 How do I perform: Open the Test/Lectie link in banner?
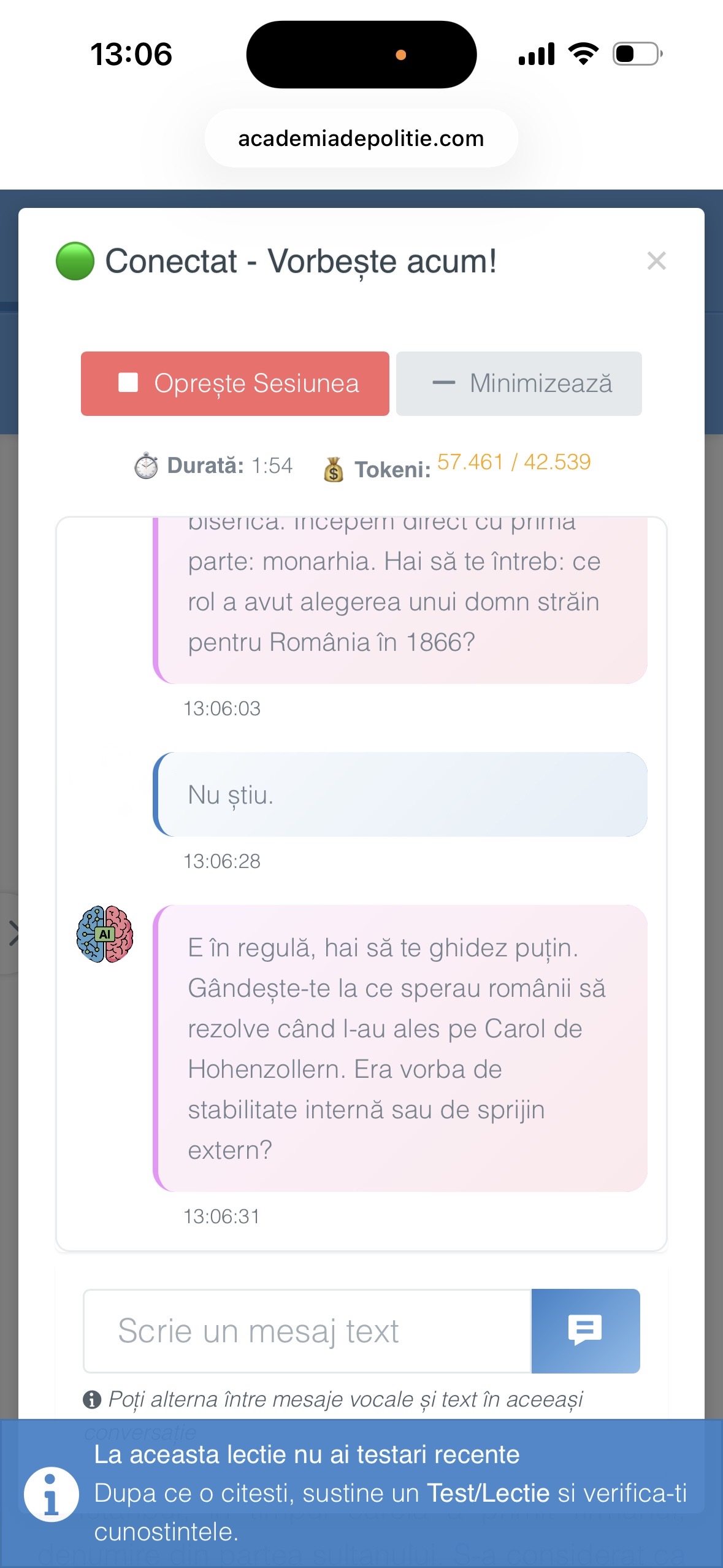pos(488,1493)
